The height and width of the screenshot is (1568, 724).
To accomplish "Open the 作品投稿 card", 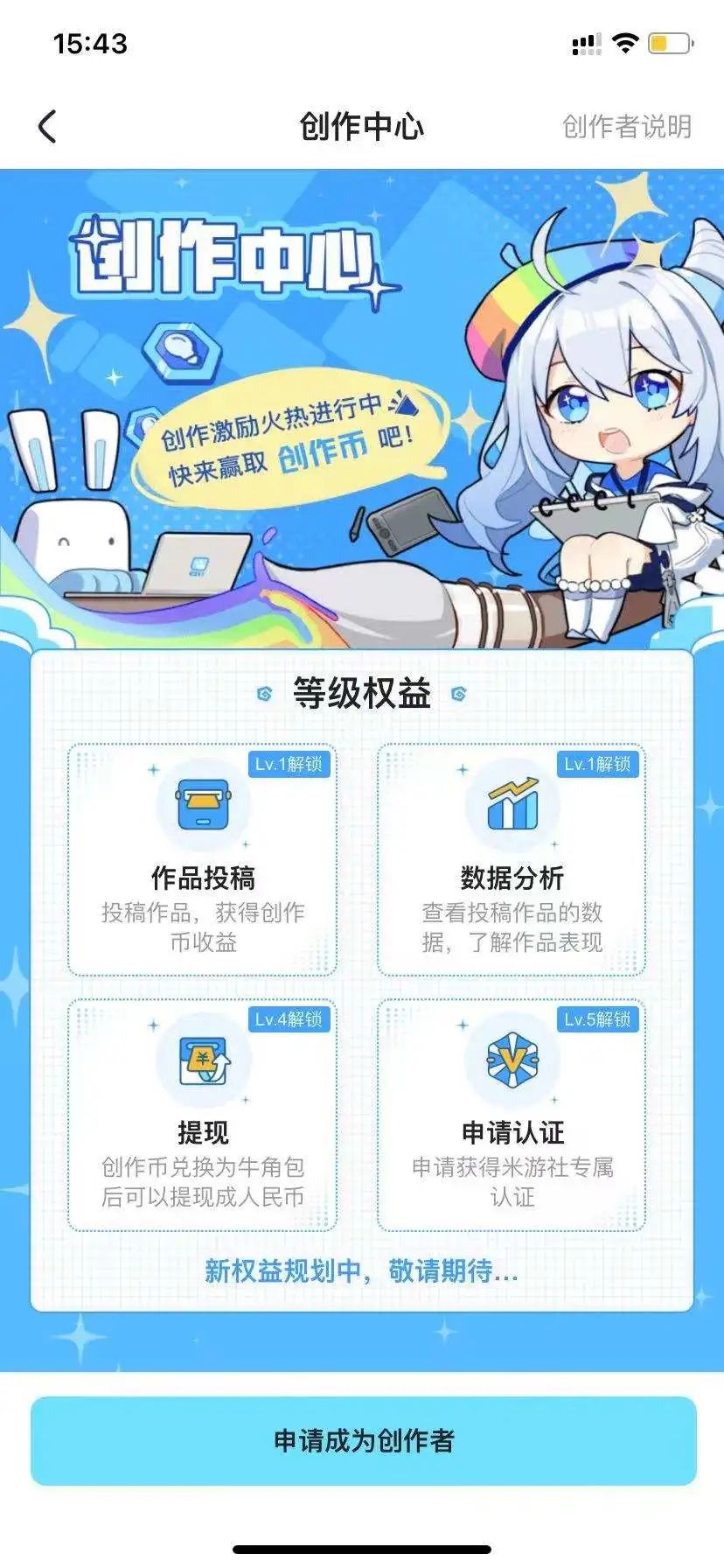I will tap(203, 859).
